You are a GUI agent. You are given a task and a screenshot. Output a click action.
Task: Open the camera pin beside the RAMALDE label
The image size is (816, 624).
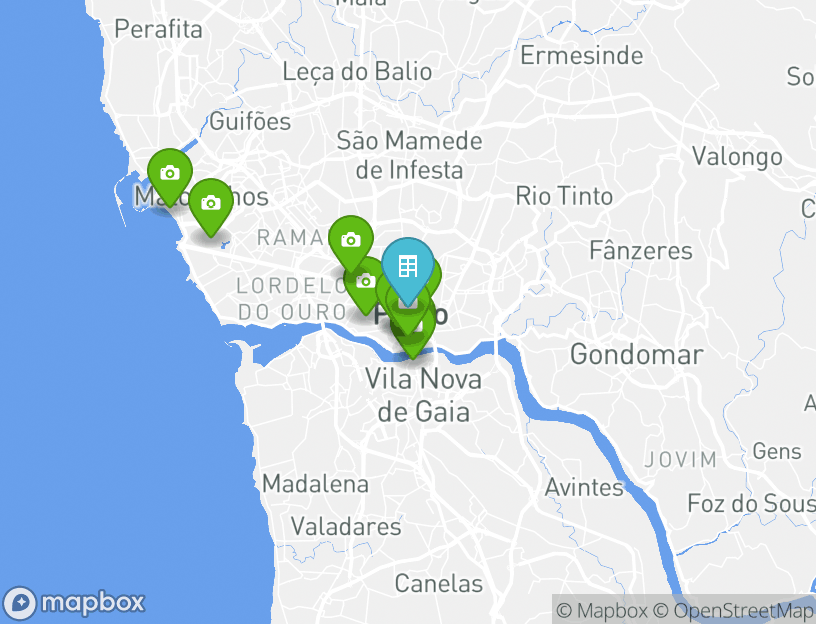click(x=350, y=240)
